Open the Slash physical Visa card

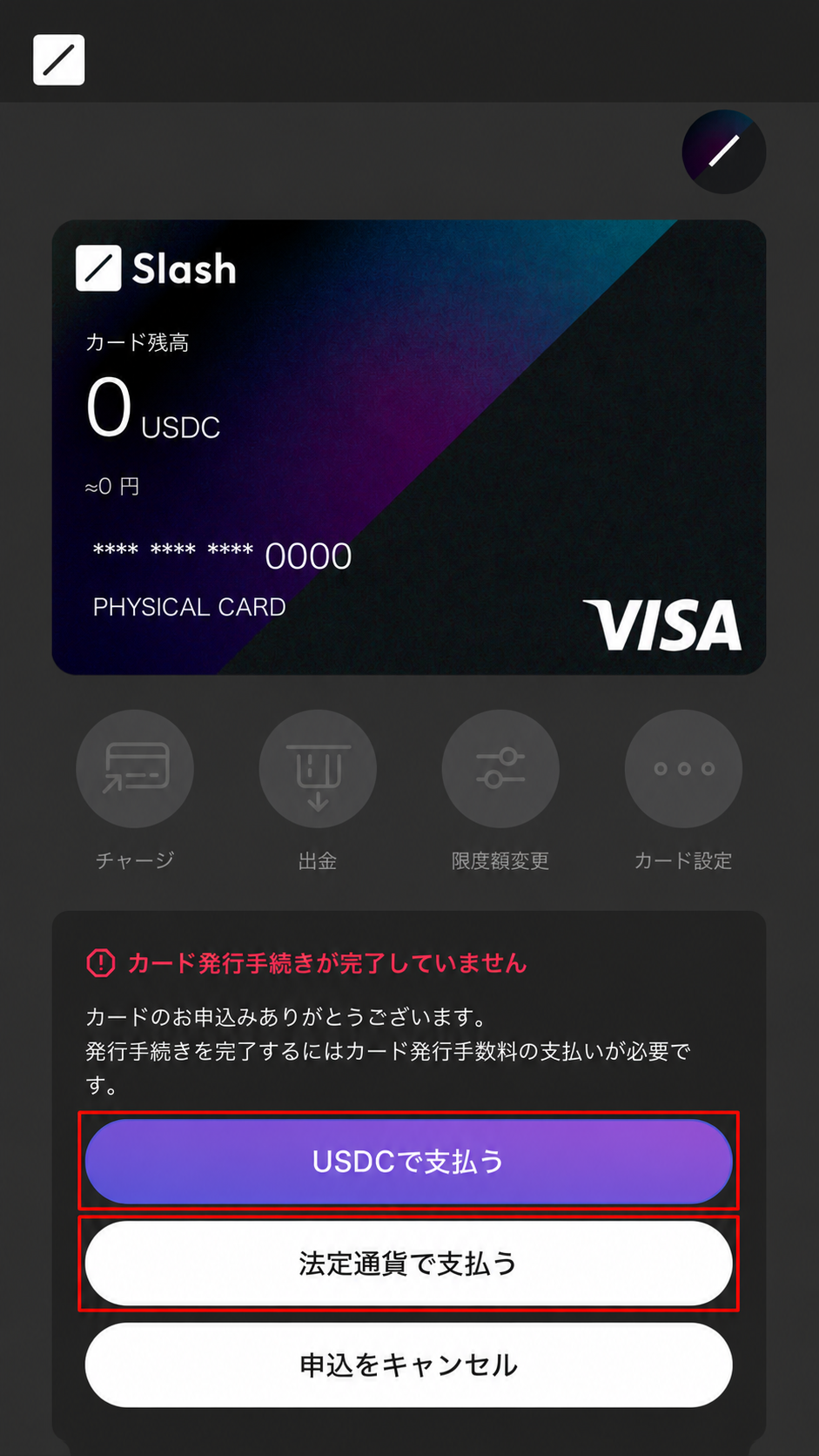coord(408,447)
